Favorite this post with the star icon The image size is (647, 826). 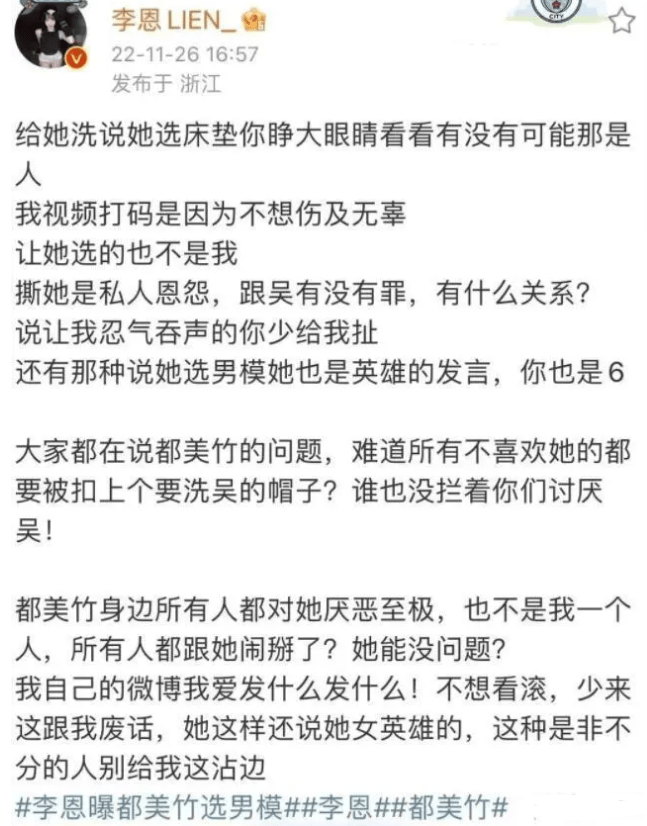coord(621,22)
